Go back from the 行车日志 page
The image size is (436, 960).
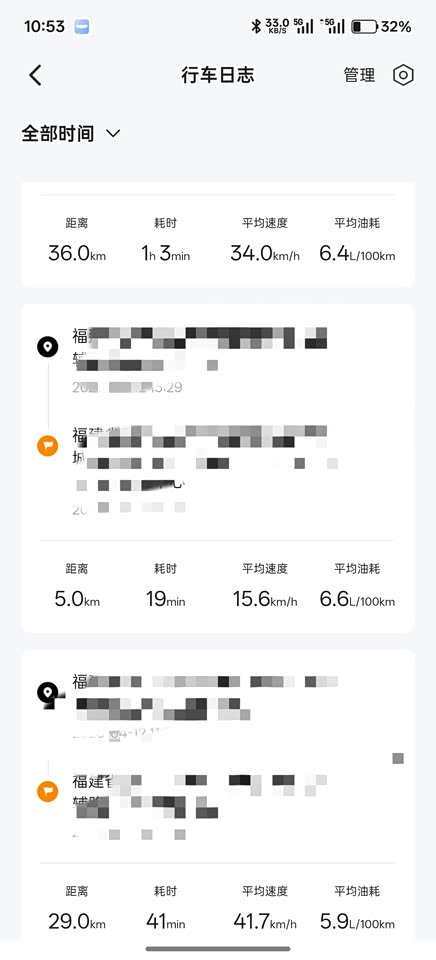36,75
